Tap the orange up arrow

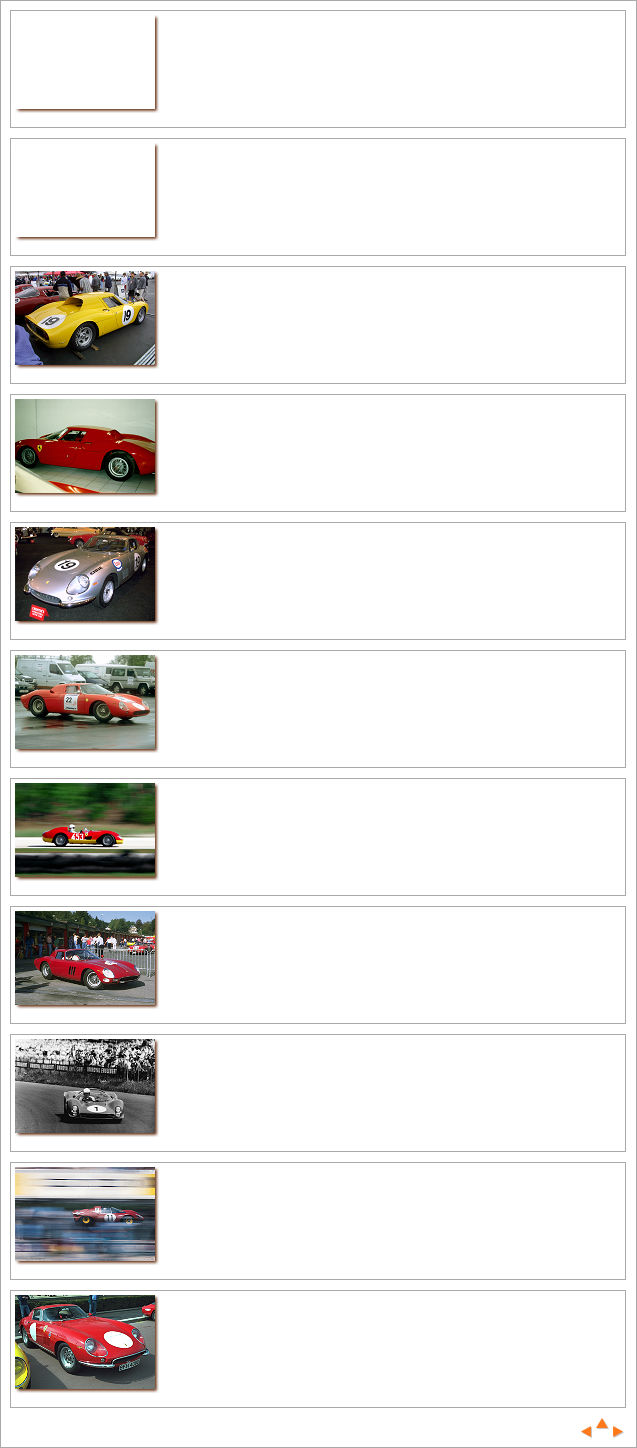[602, 1423]
